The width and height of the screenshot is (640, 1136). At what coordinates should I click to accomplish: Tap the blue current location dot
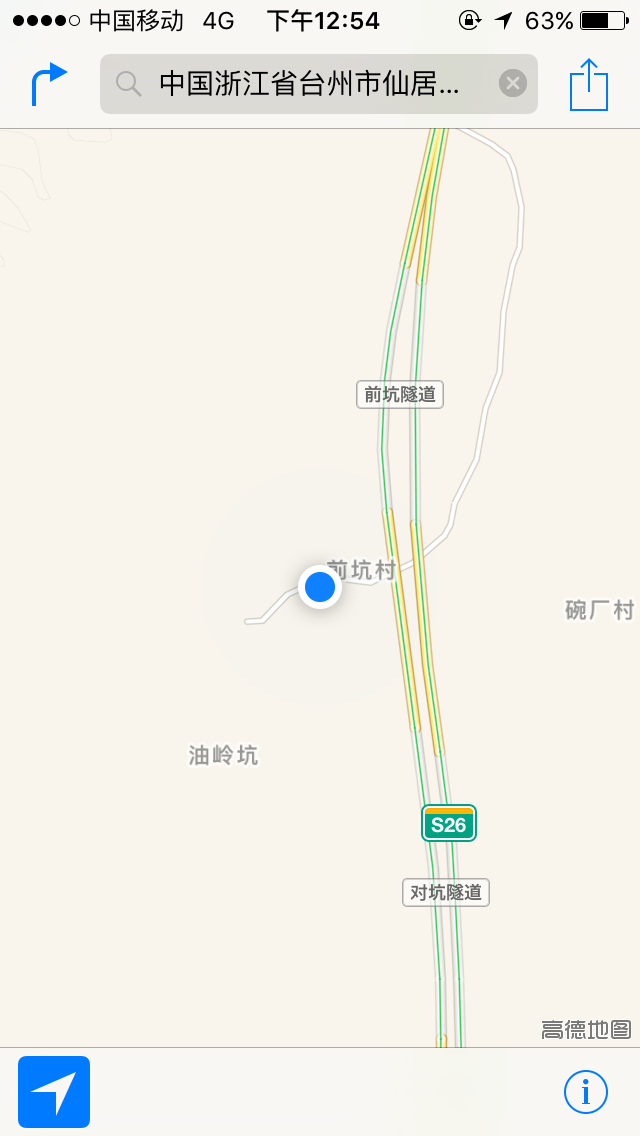(320, 587)
